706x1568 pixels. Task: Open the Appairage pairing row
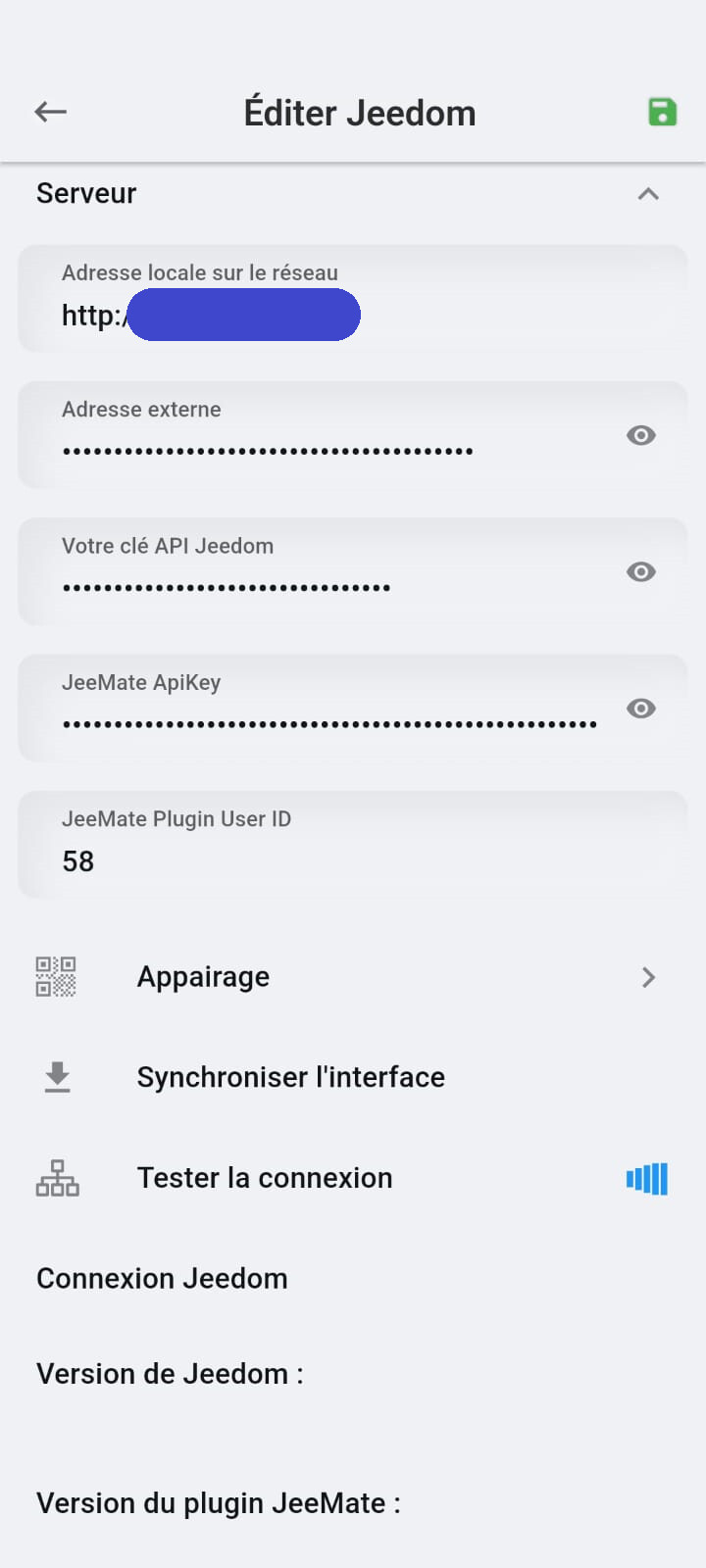pos(351,977)
